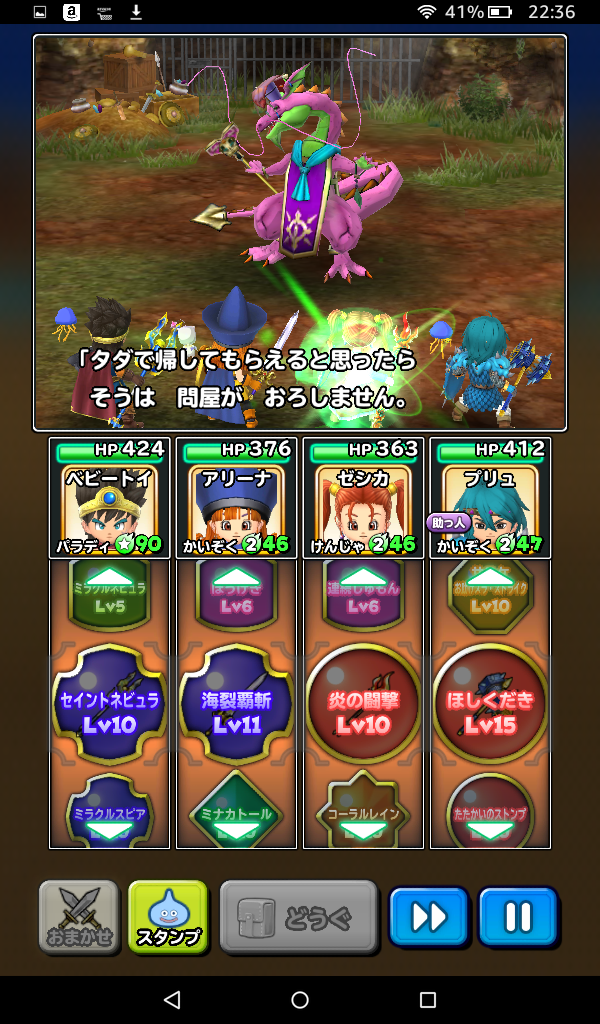The image size is (600, 1024).
Task: Use the セイントネビュラ Lv10 skill
Action: (109, 704)
